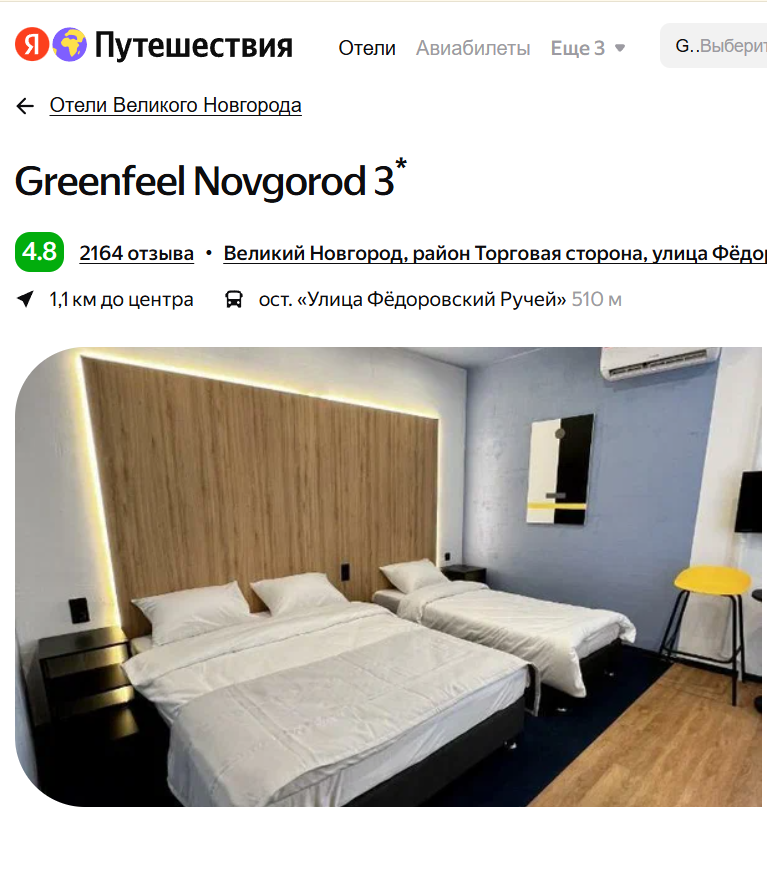Open the Отели tab
Image resolution: width=767 pixels, height=878 pixels.
(x=367, y=48)
